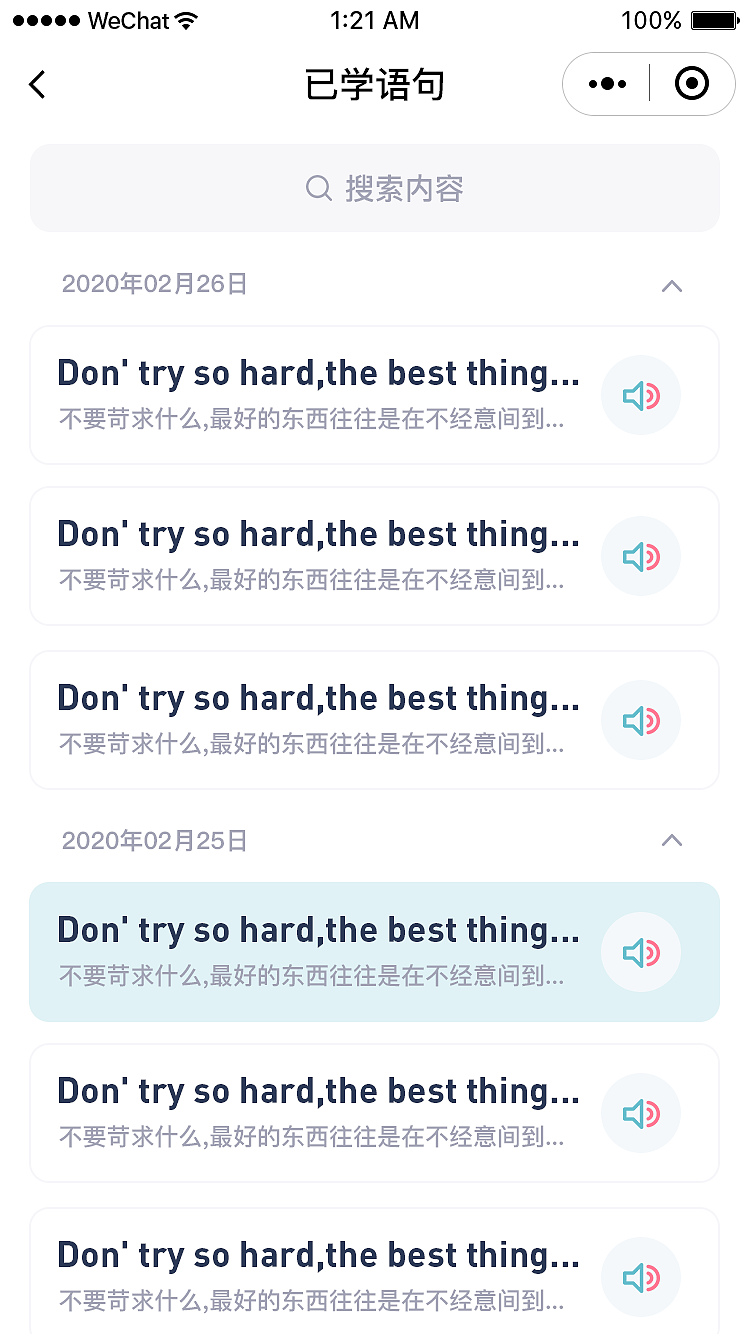
Task: Play audio for the first Feb 26 sentence
Action: click(641, 395)
